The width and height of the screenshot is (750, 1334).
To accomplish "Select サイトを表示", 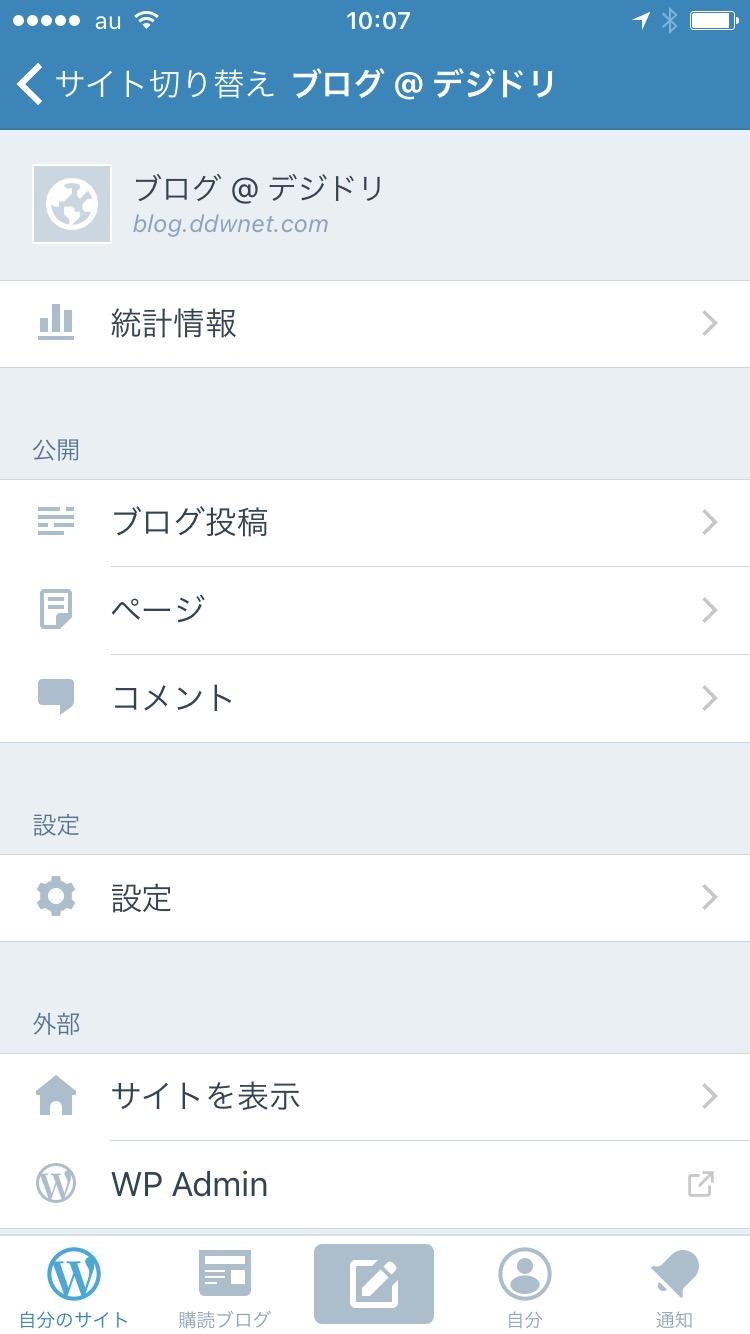I will coord(375,1097).
